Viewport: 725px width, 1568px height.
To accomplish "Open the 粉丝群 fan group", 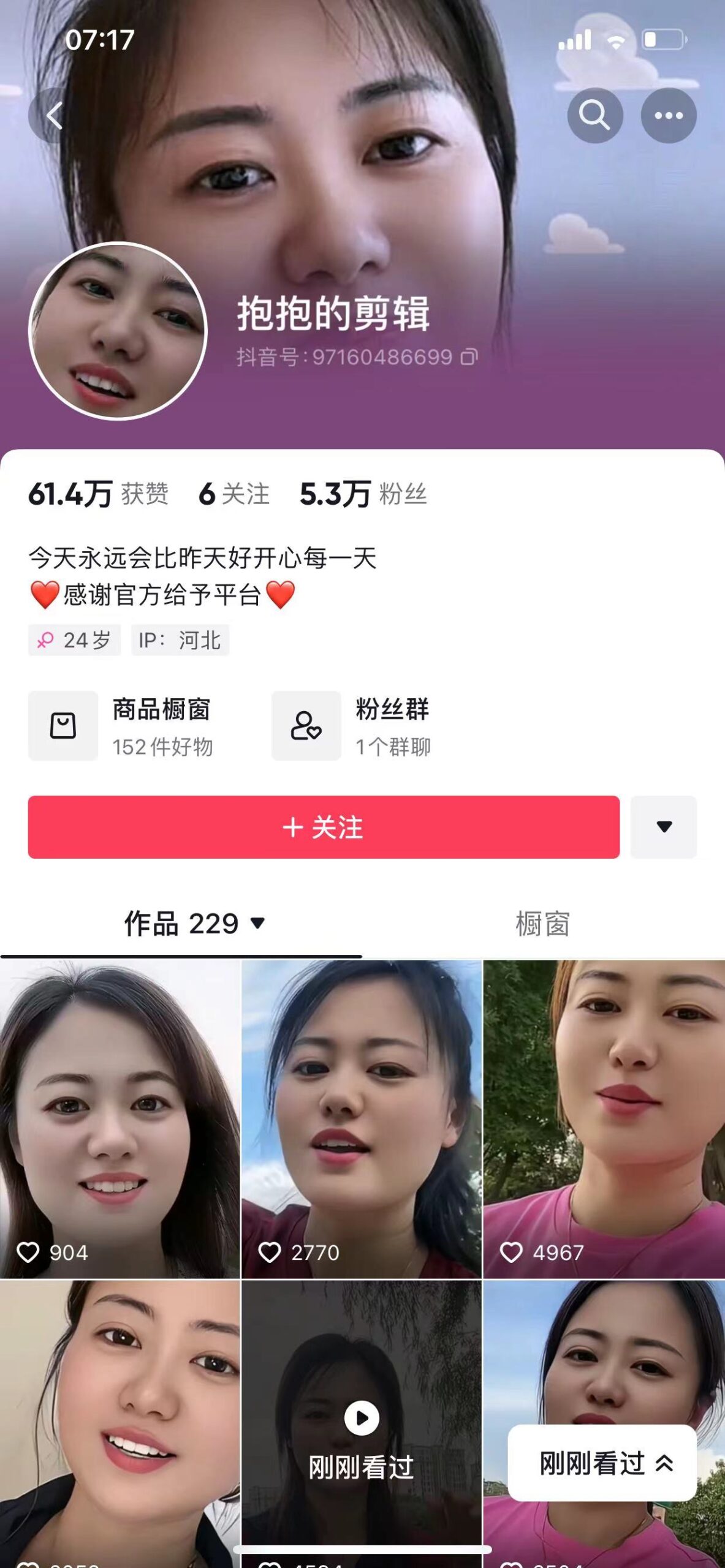I will click(352, 726).
